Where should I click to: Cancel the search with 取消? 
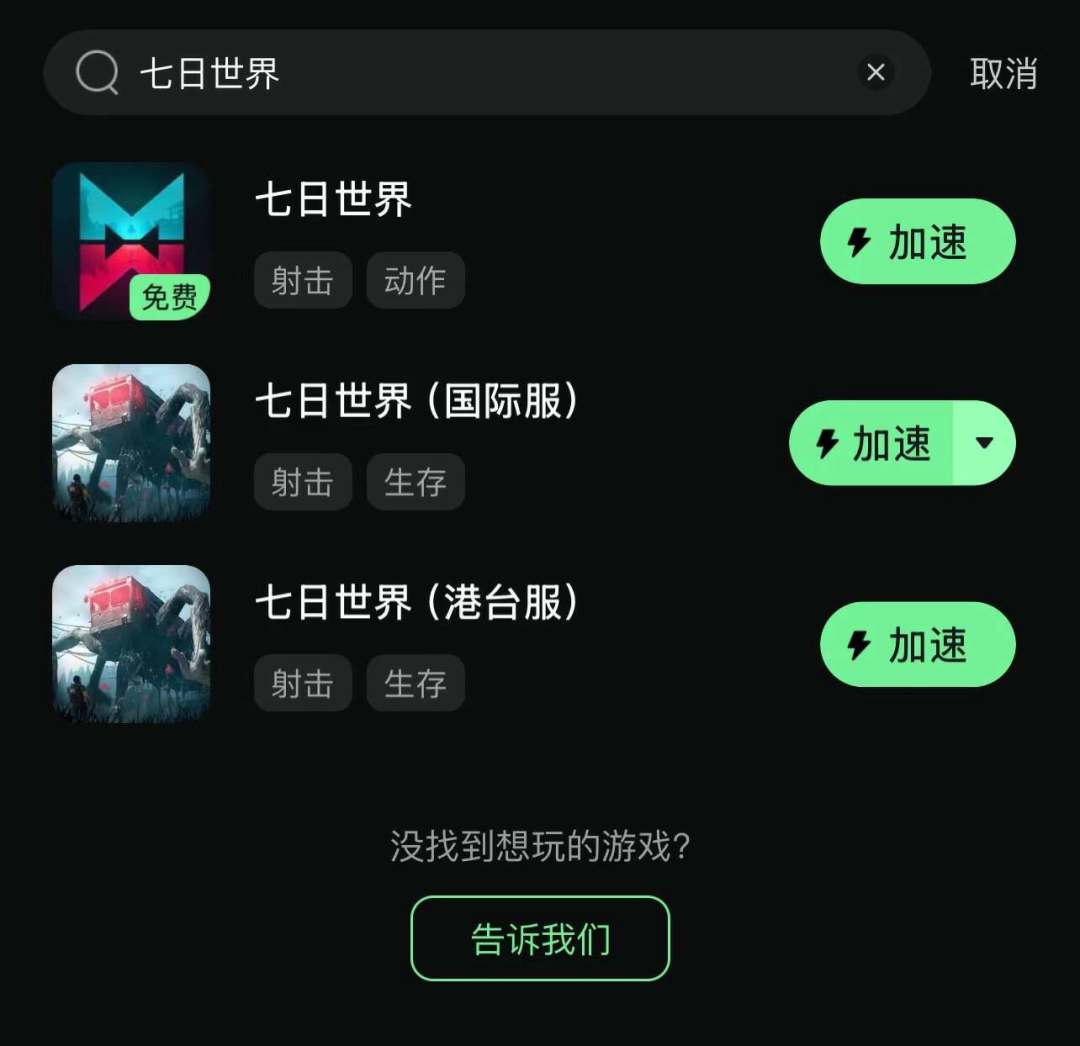tap(1003, 73)
